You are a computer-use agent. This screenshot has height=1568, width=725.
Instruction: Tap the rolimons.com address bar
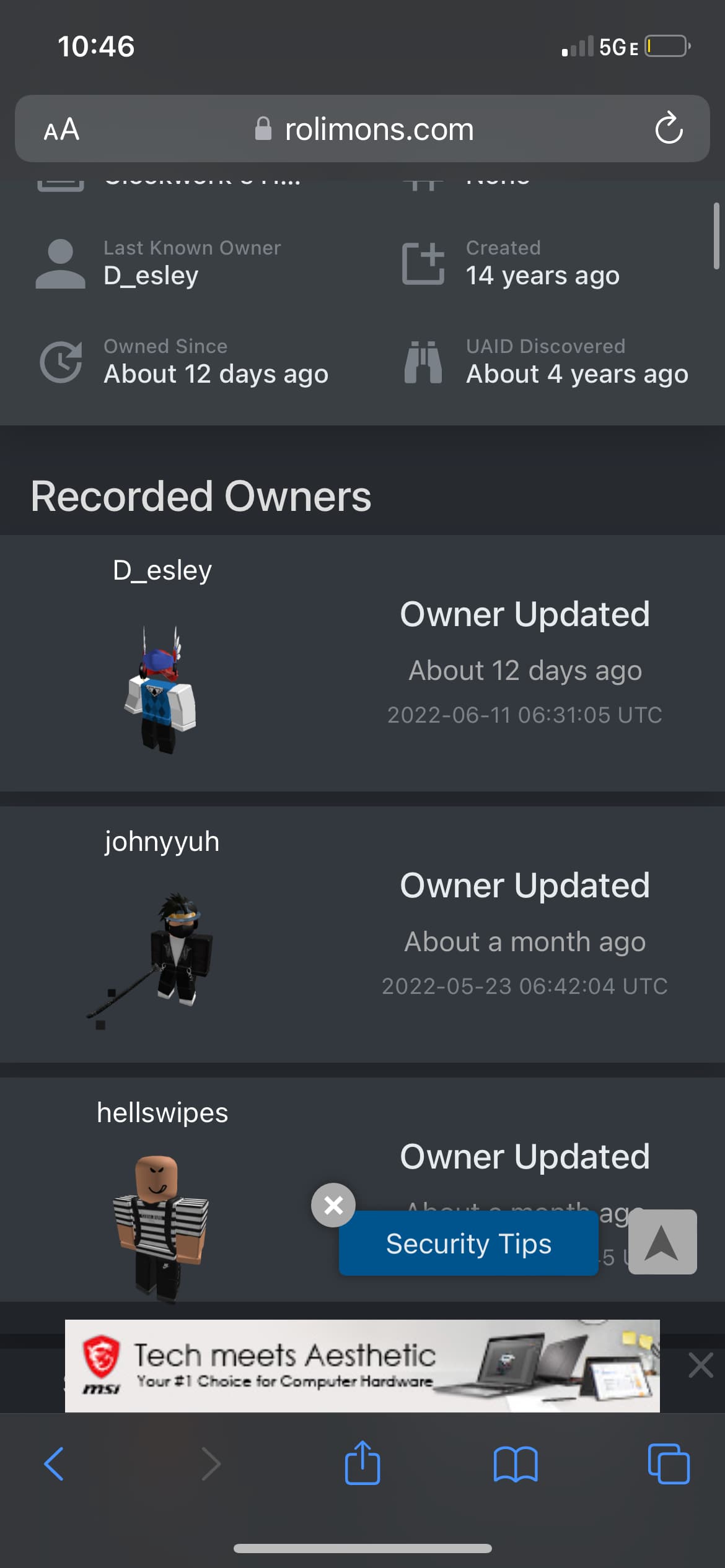pyautogui.click(x=362, y=129)
